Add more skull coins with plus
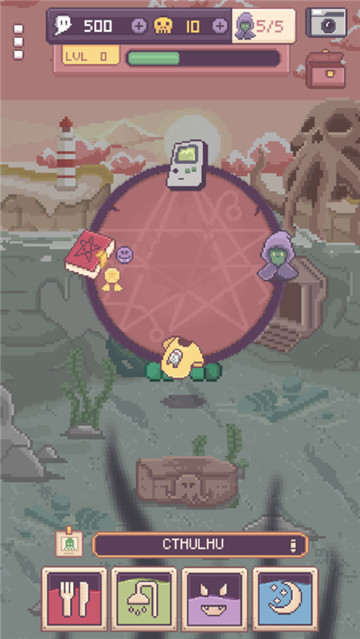This screenshot has height=639, width=360. [x=220, y=26]
